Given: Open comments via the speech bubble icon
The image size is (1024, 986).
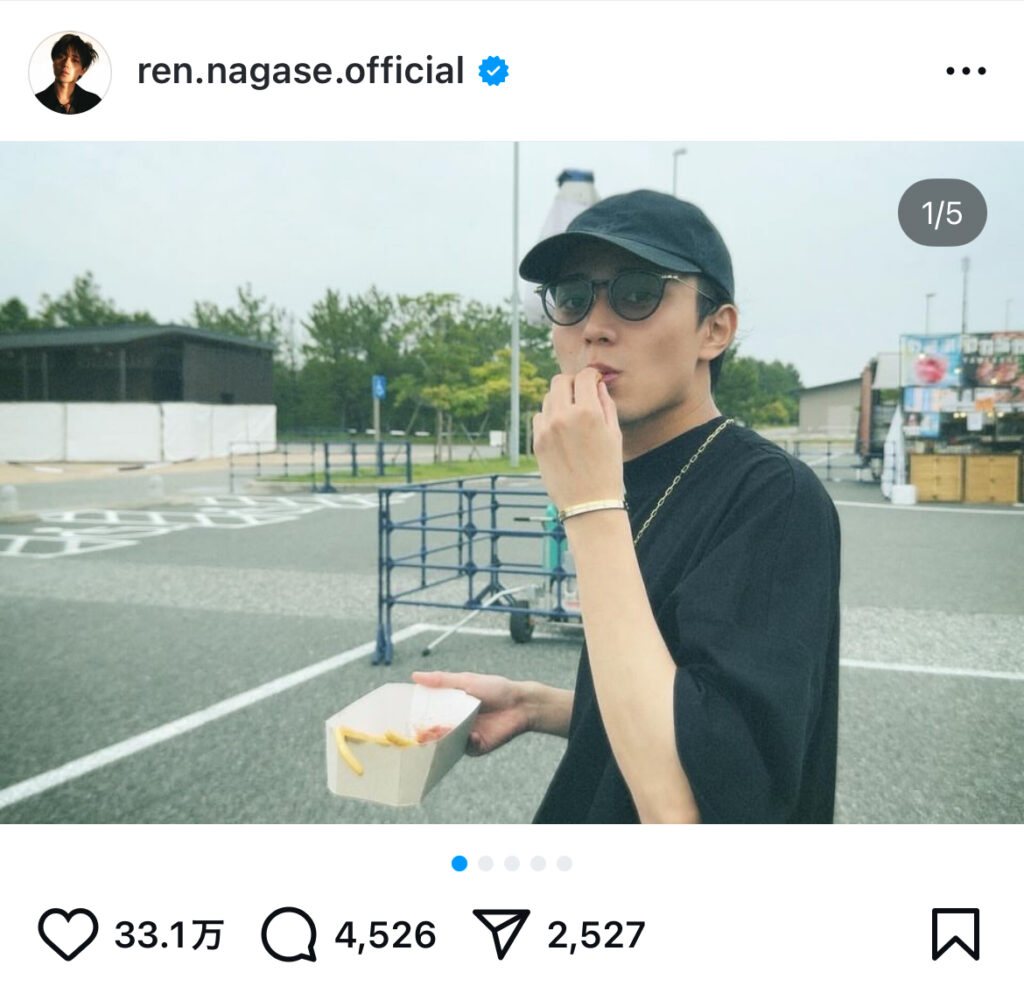Looking at the screenshot, I should point(289,934).
